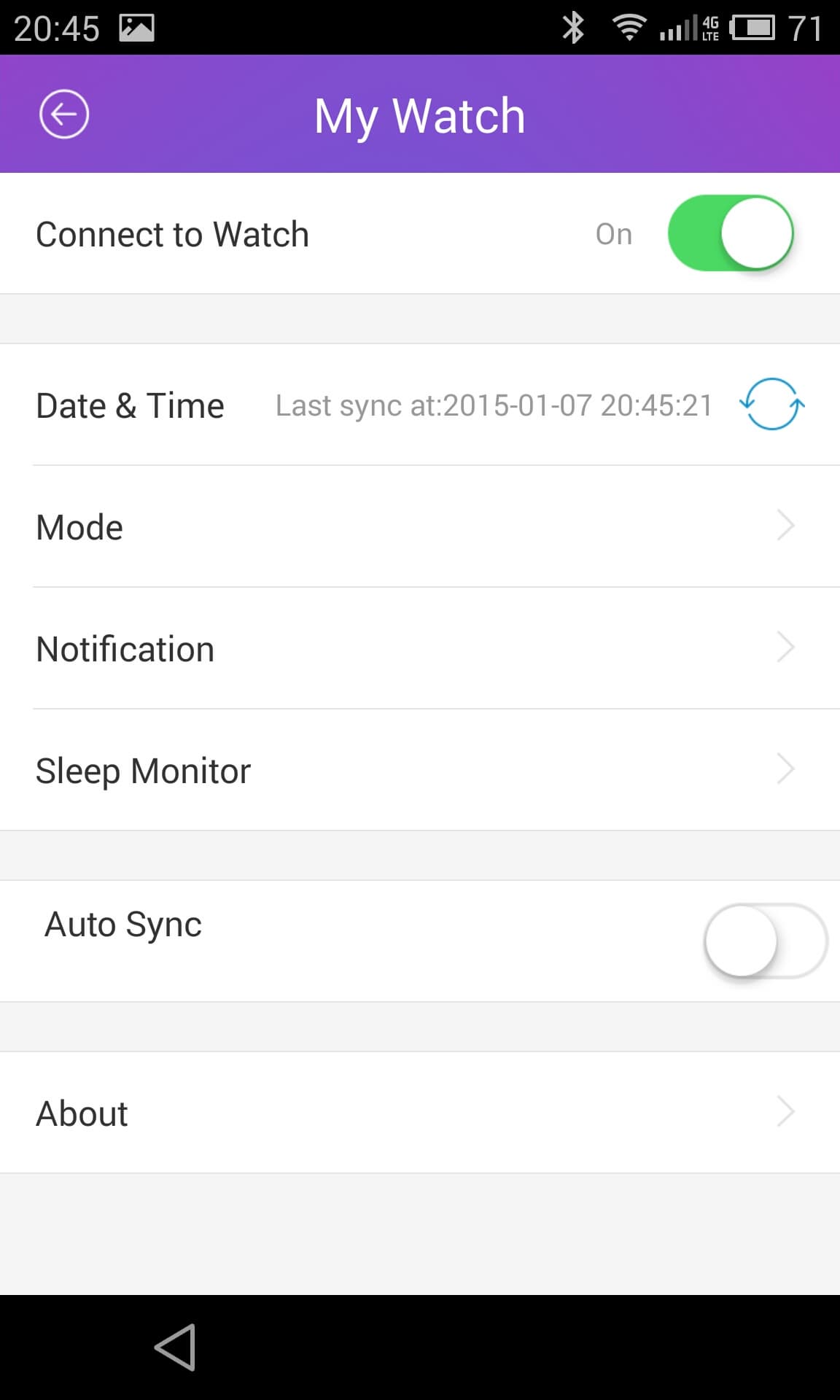
Task: Go back using the circled arrow icon
Action: (x=64, y=114)
